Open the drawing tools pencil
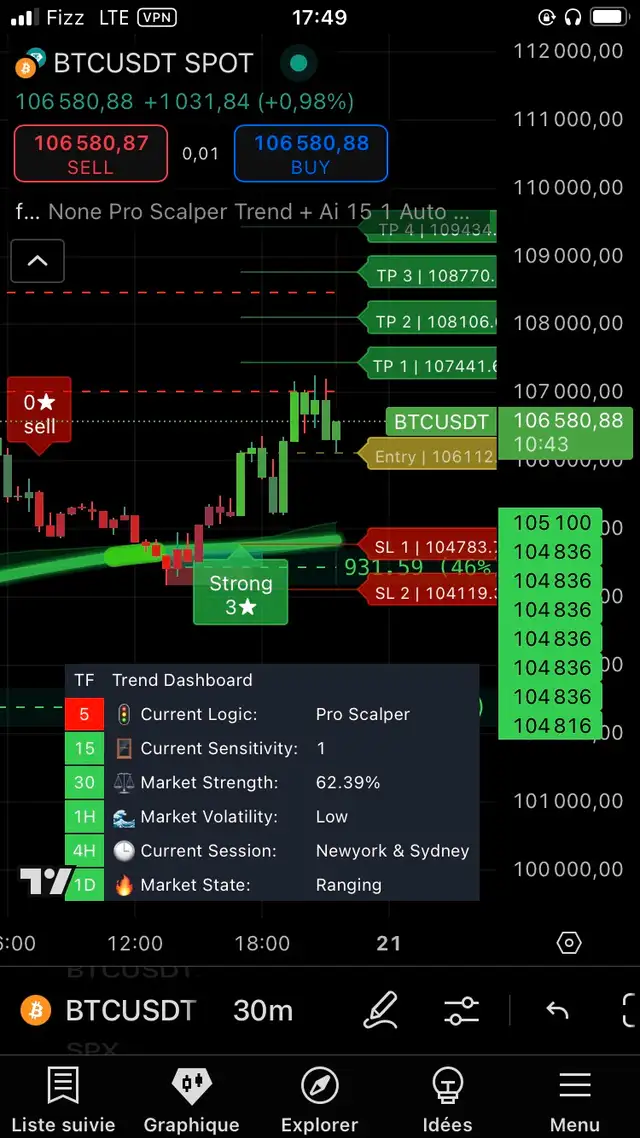 pyautogui.click(x=382, y=1010)
